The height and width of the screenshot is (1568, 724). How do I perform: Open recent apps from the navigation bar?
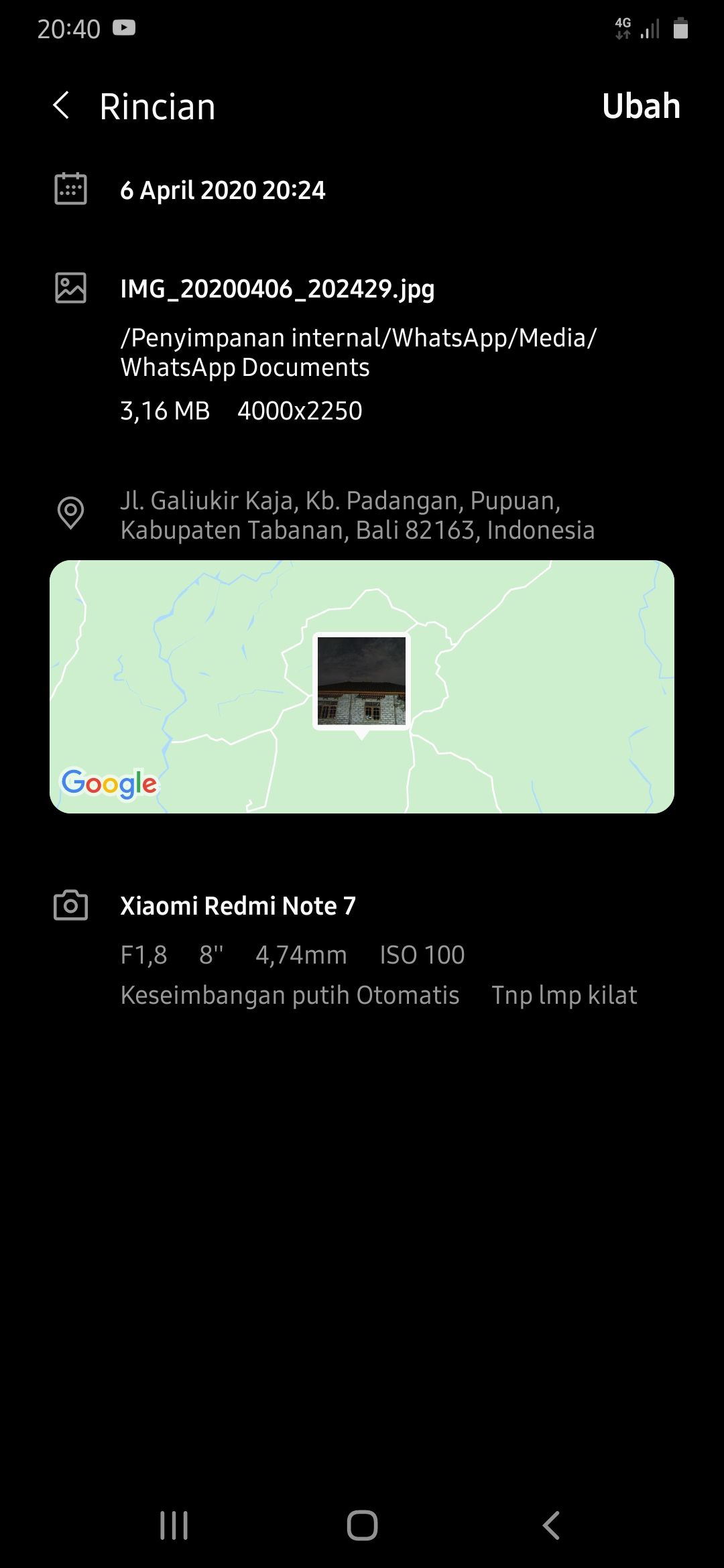coord(174,1526)
